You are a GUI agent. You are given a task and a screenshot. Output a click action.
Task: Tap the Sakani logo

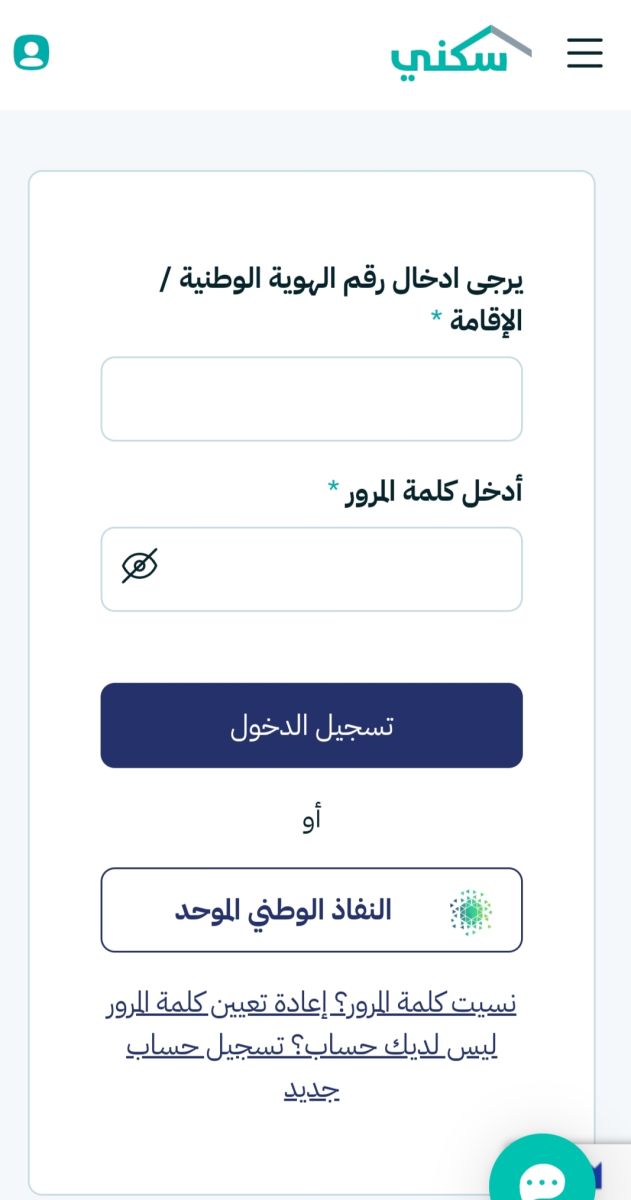click(461, 51)
